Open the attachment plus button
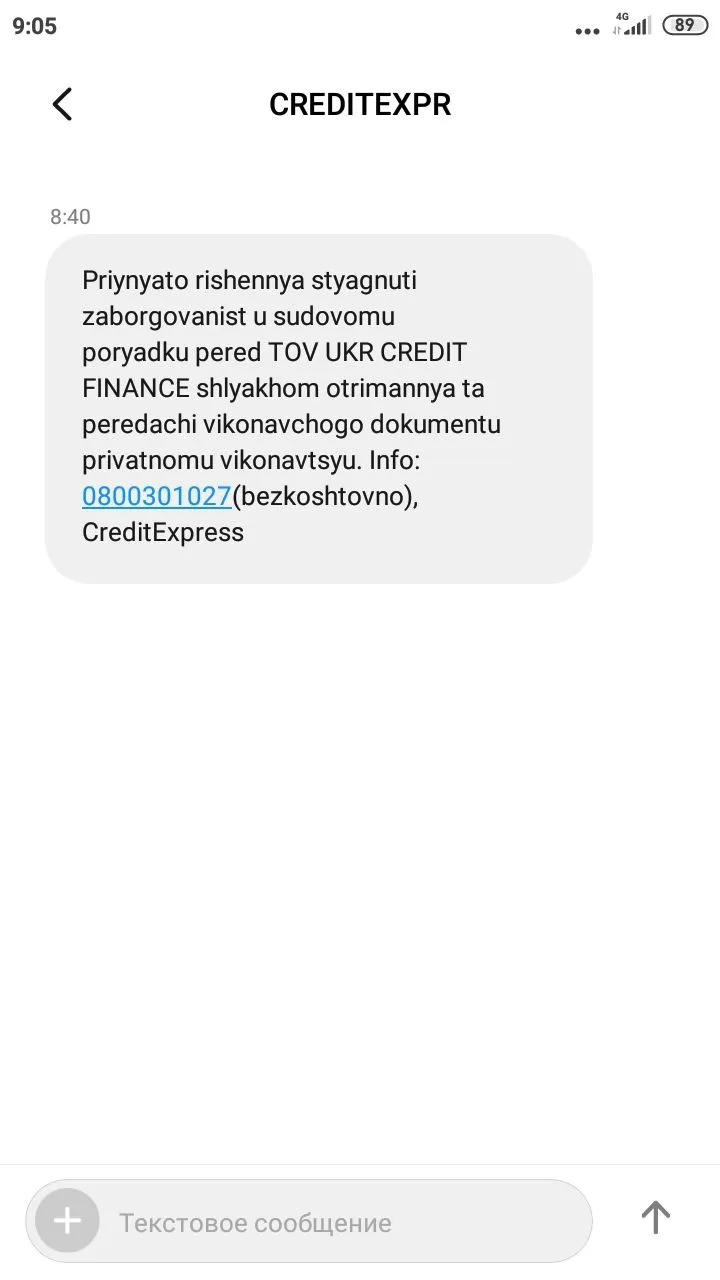This screenshot has height=1280, width=720. tap(67, 1221)
